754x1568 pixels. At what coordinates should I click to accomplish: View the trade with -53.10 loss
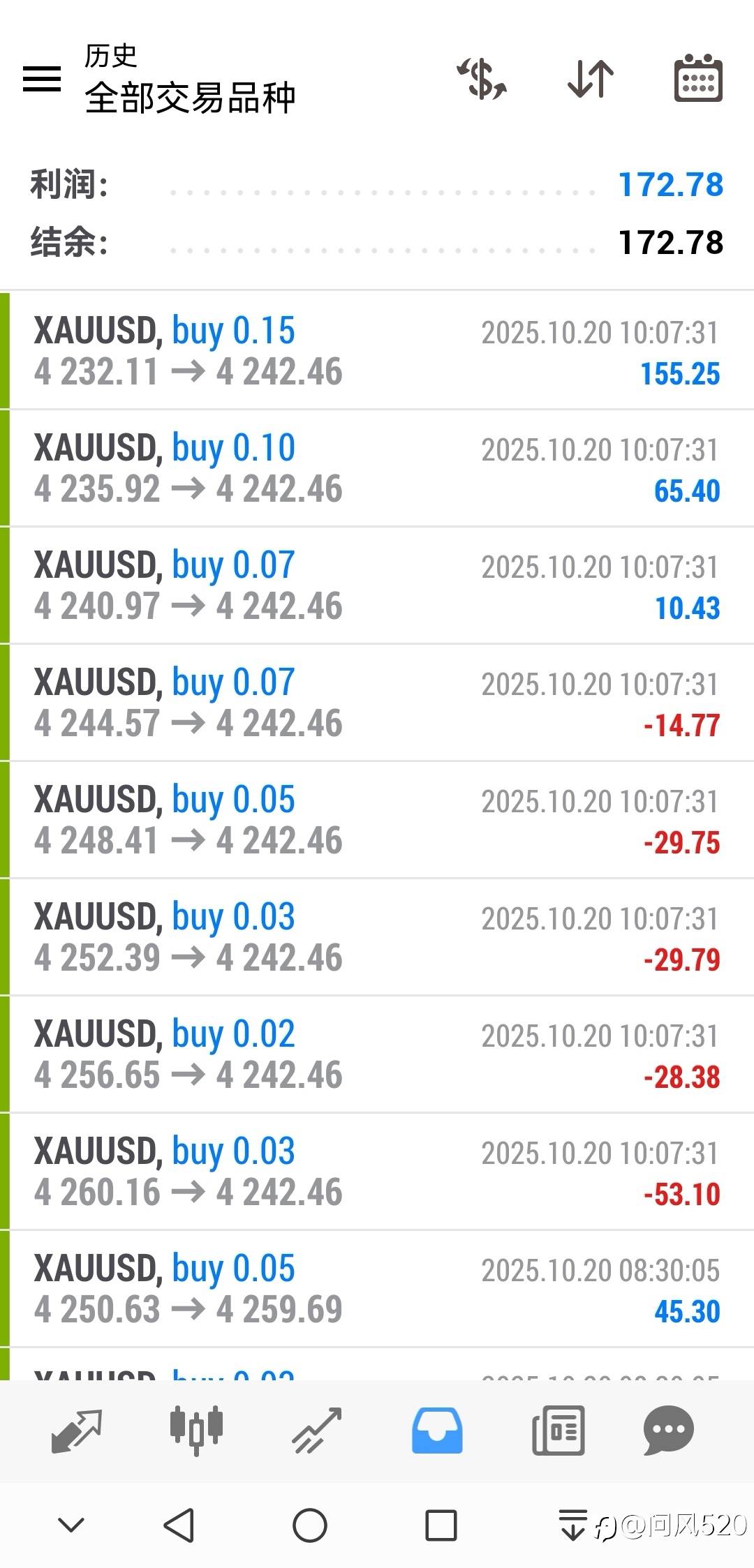click(377, 1172)
